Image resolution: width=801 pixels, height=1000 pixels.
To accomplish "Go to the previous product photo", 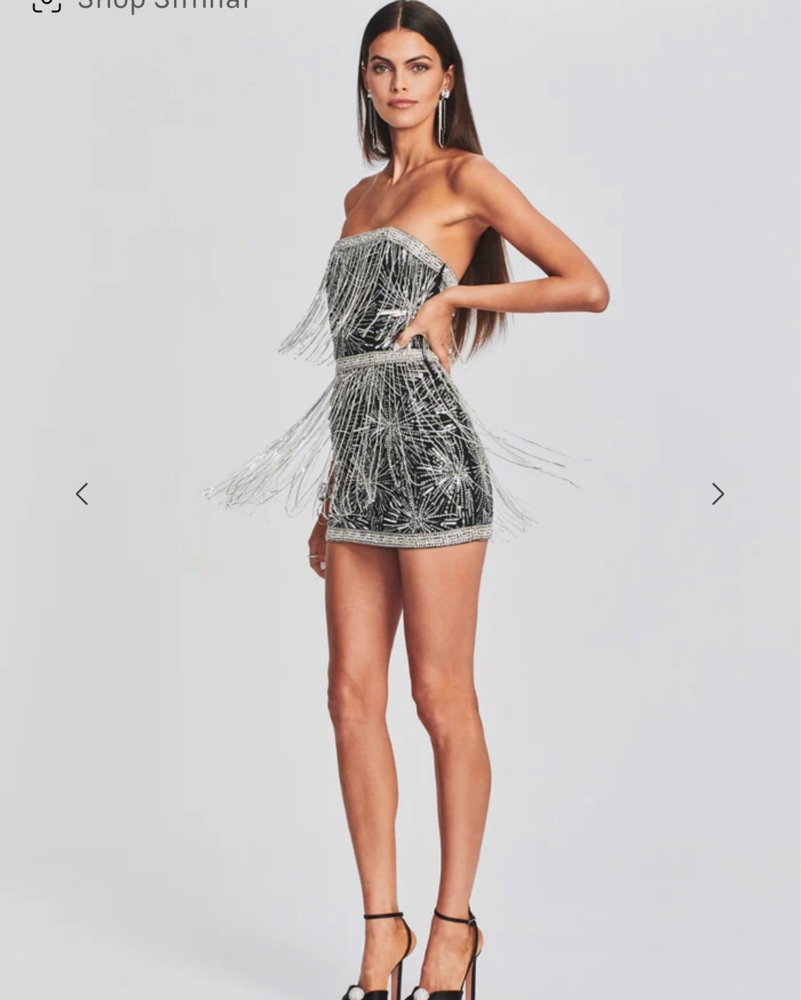I will click(82, 494).
